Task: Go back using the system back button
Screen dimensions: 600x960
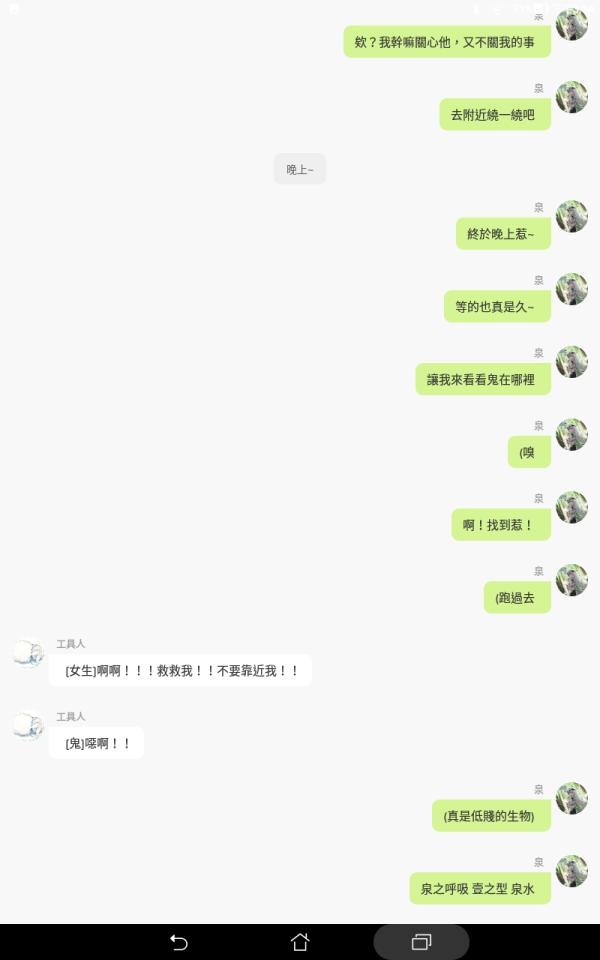Action: [179, 942]
